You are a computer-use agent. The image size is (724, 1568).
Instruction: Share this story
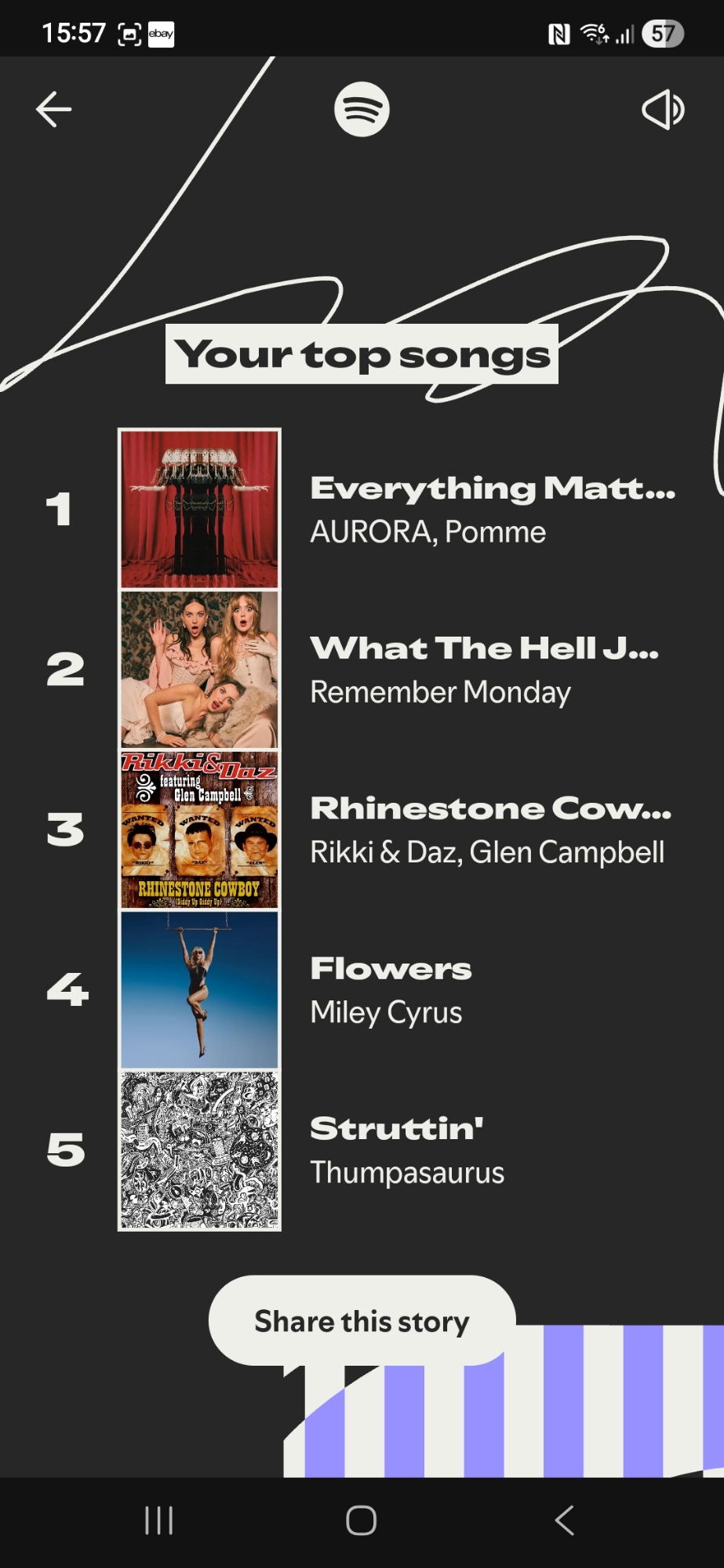coord(362,1321)
